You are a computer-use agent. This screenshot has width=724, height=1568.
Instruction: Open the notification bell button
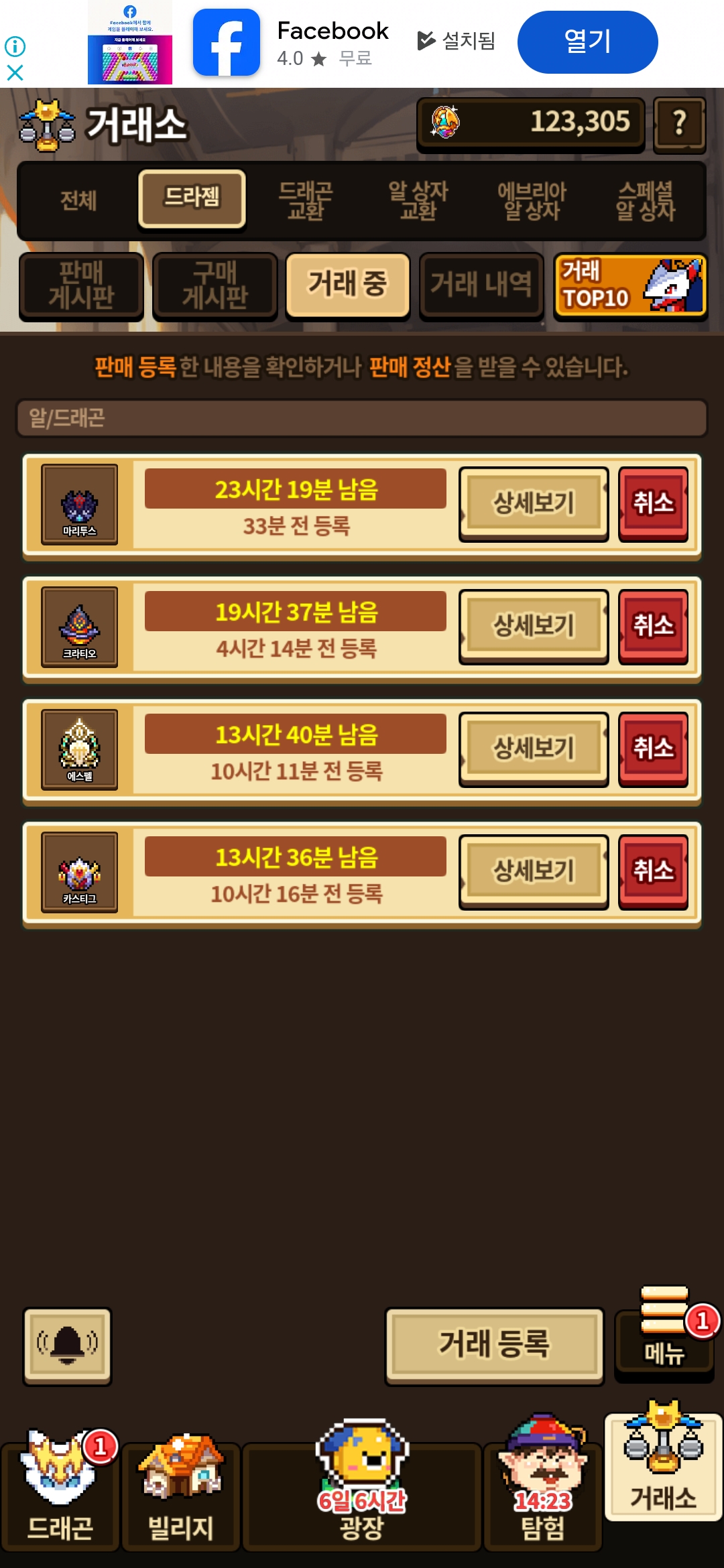[x=67, y=1344]
